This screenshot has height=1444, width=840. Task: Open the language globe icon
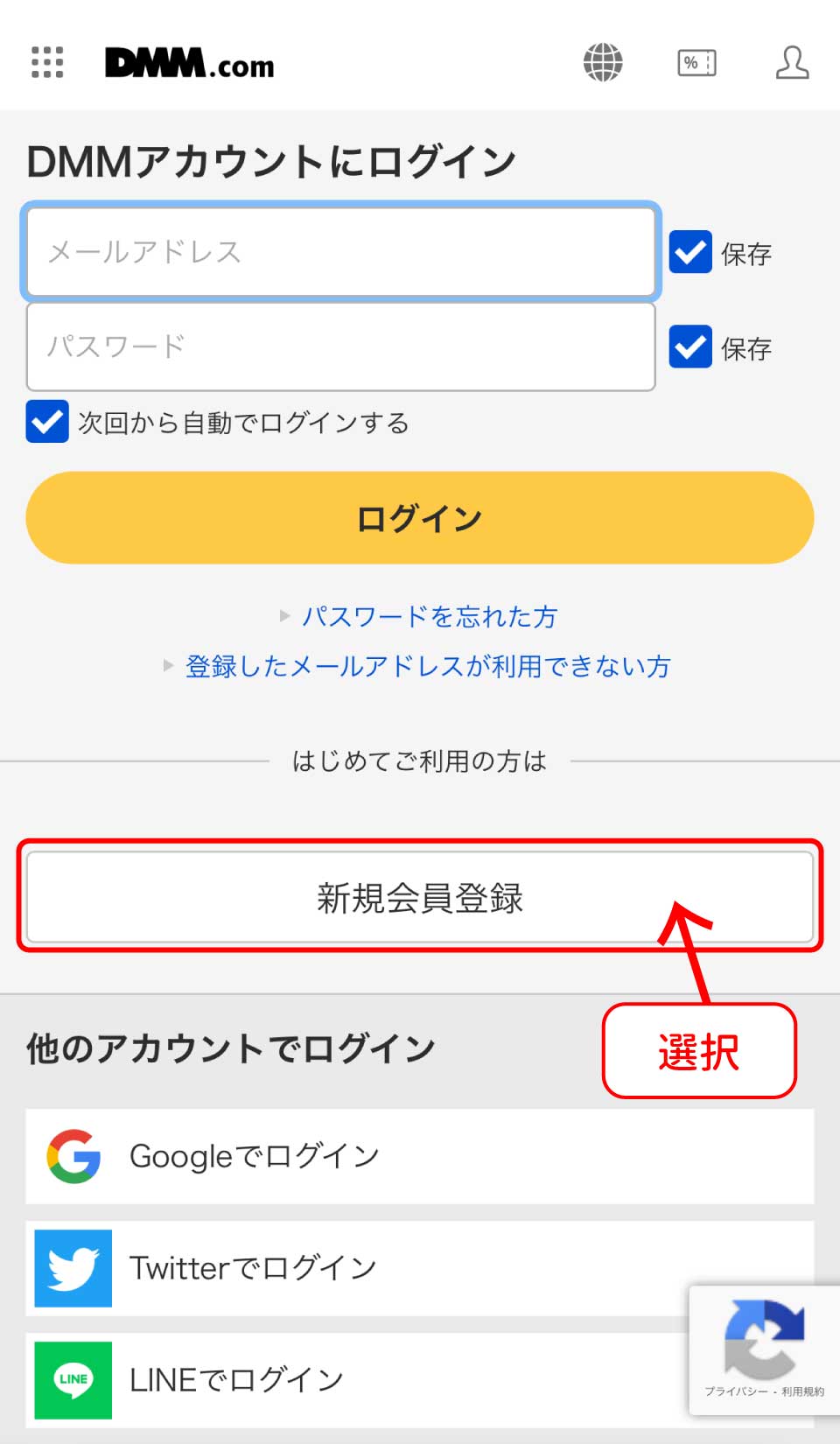(603, 62)
